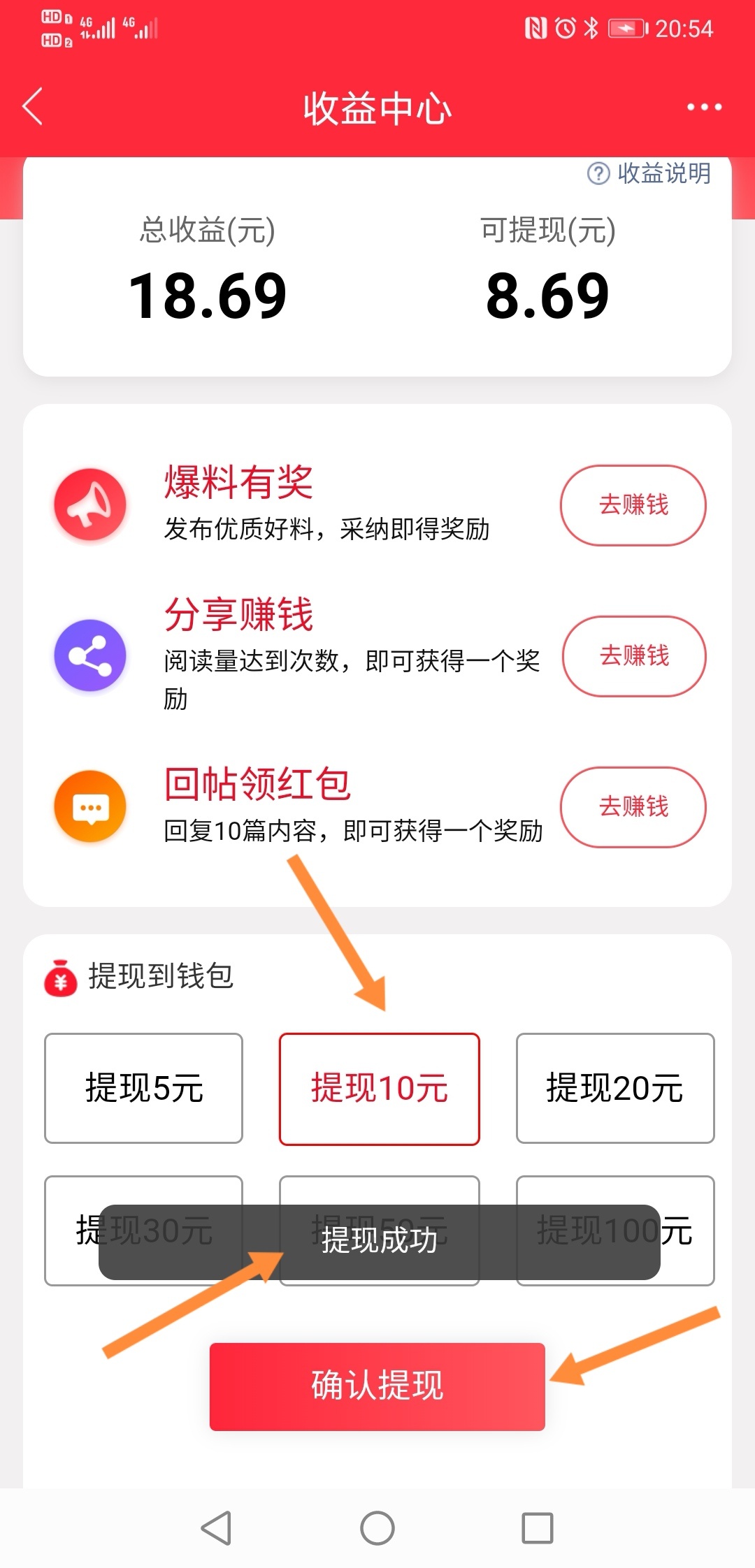Pick the 提现100元 amount

[x=615, y=1231]
